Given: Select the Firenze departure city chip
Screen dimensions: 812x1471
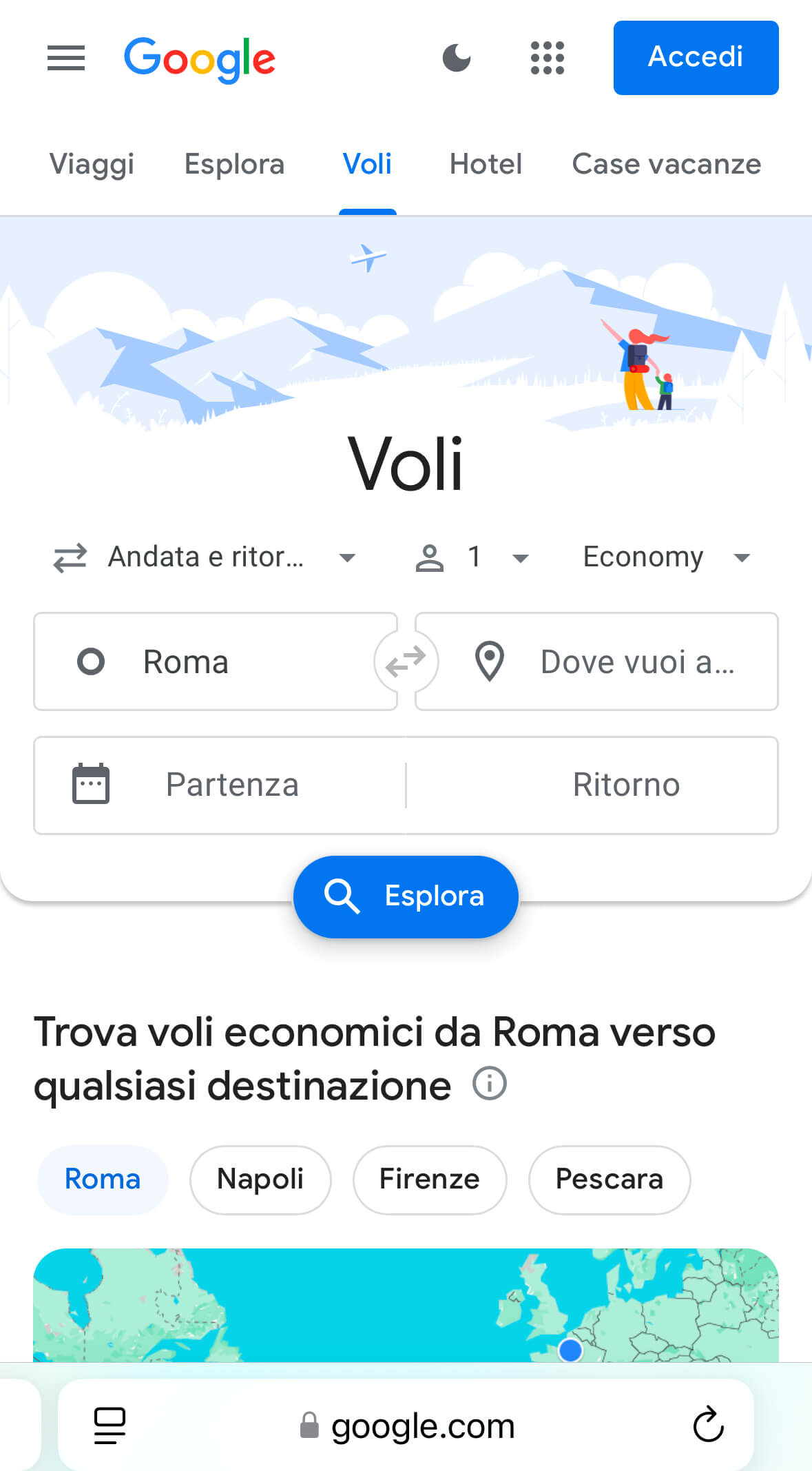Looking at the screenshot, I should coord(429,1179).
